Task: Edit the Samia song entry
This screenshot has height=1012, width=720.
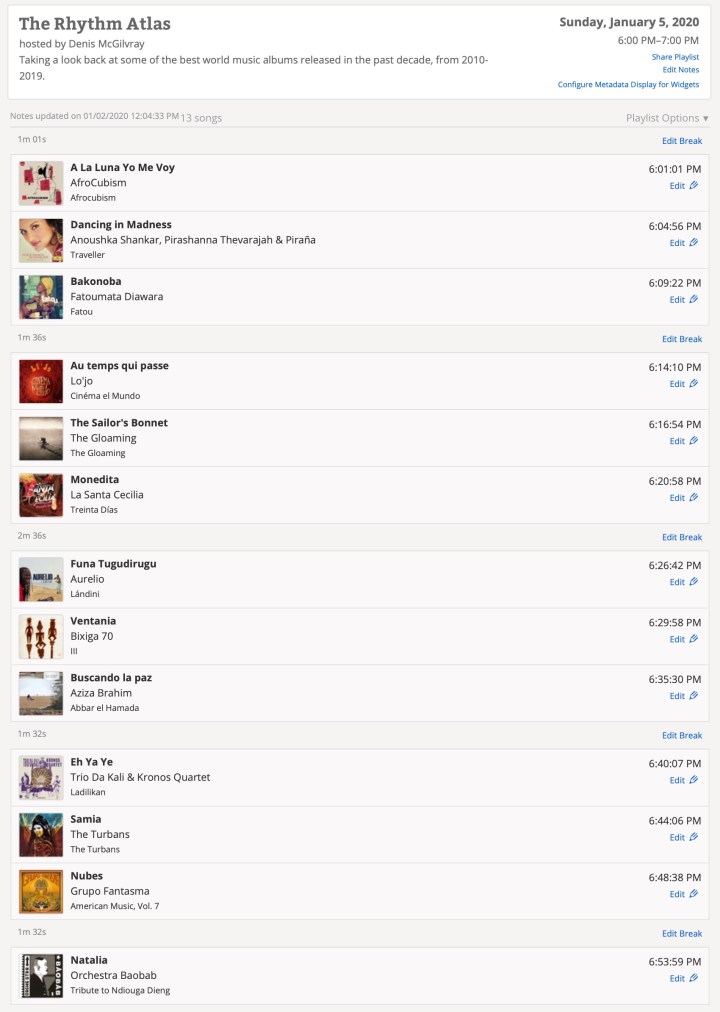Action: click(x=683, y=836)
